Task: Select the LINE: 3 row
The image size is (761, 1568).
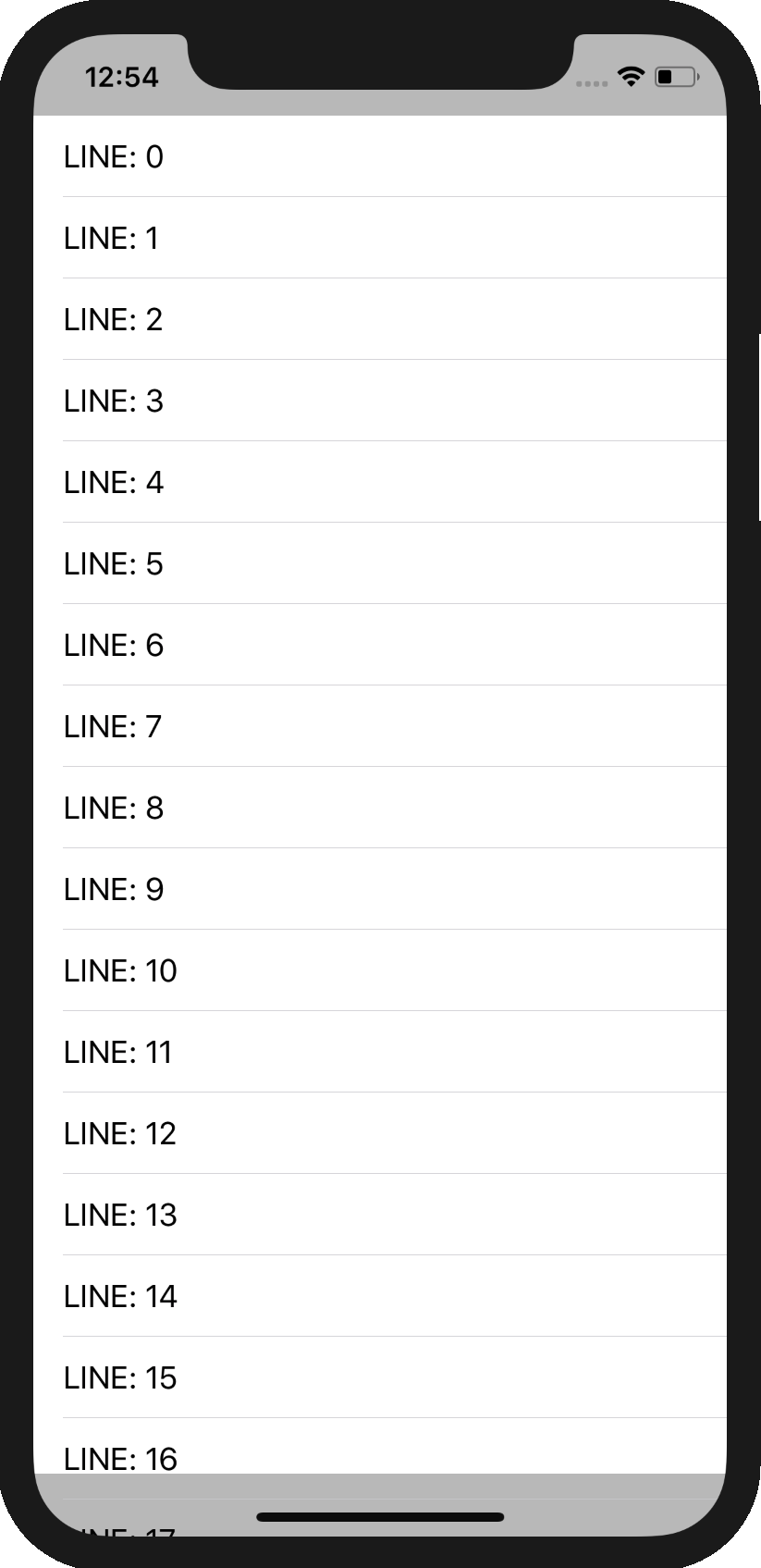Action: point(379,401)
